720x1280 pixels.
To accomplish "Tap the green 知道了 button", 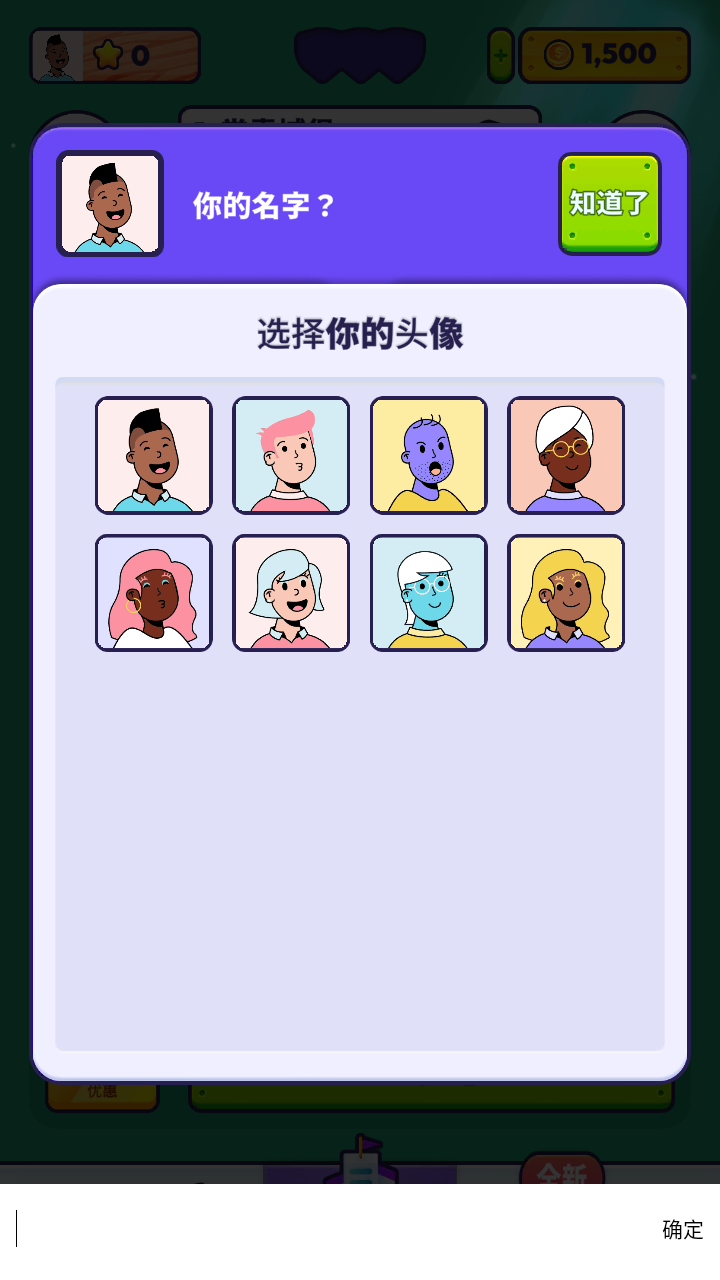I will pos(609,204).
